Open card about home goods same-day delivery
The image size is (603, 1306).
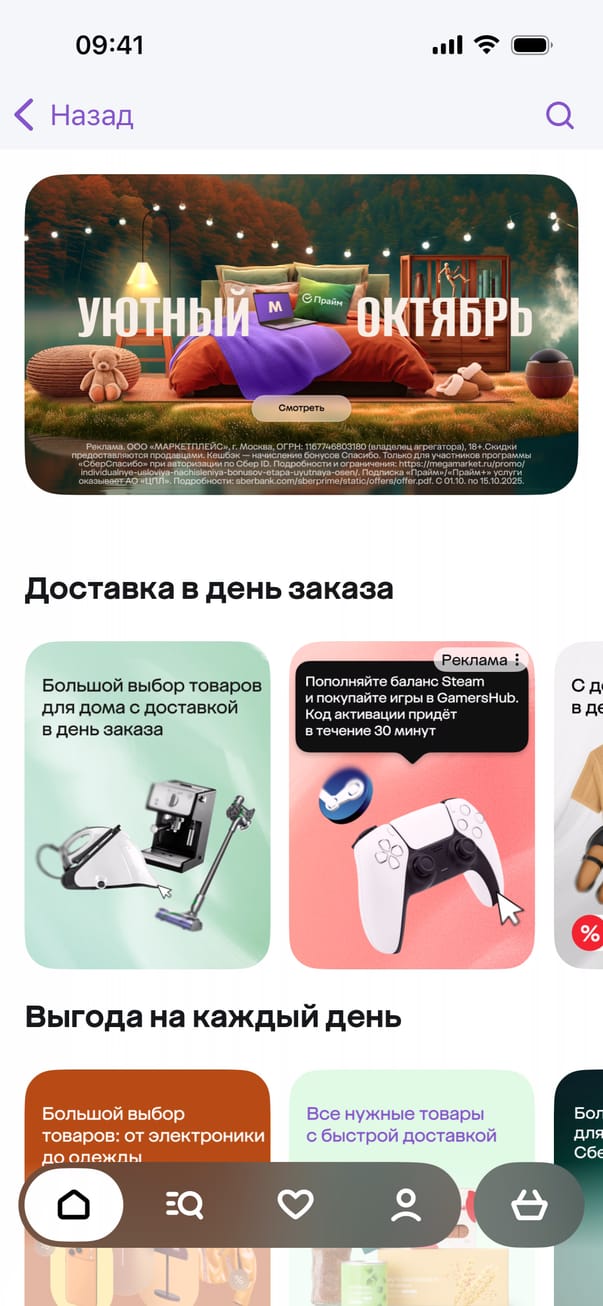click(147, 804)
